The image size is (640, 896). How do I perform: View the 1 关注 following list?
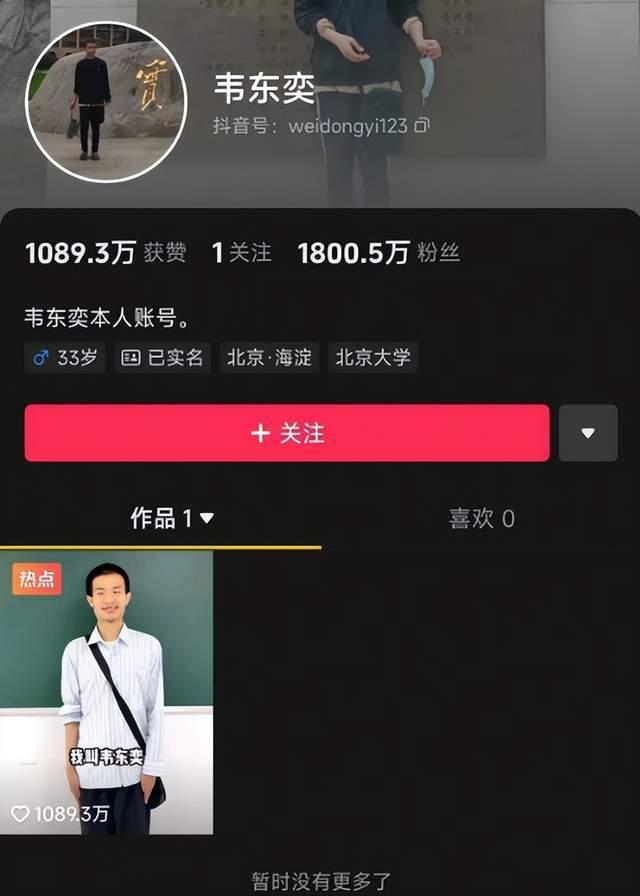point(241,253)
